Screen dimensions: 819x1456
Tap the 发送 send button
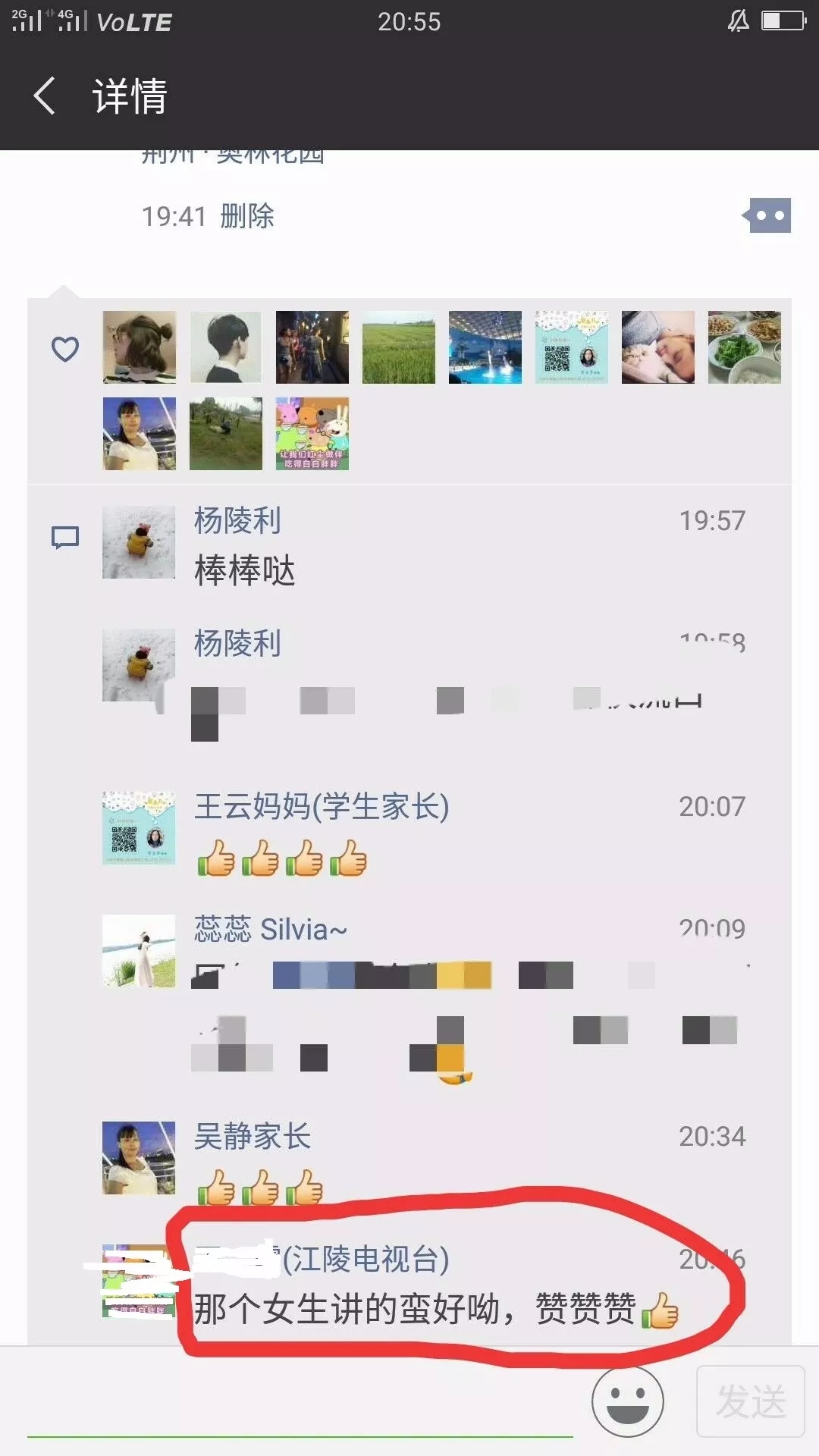(750, 1401)
